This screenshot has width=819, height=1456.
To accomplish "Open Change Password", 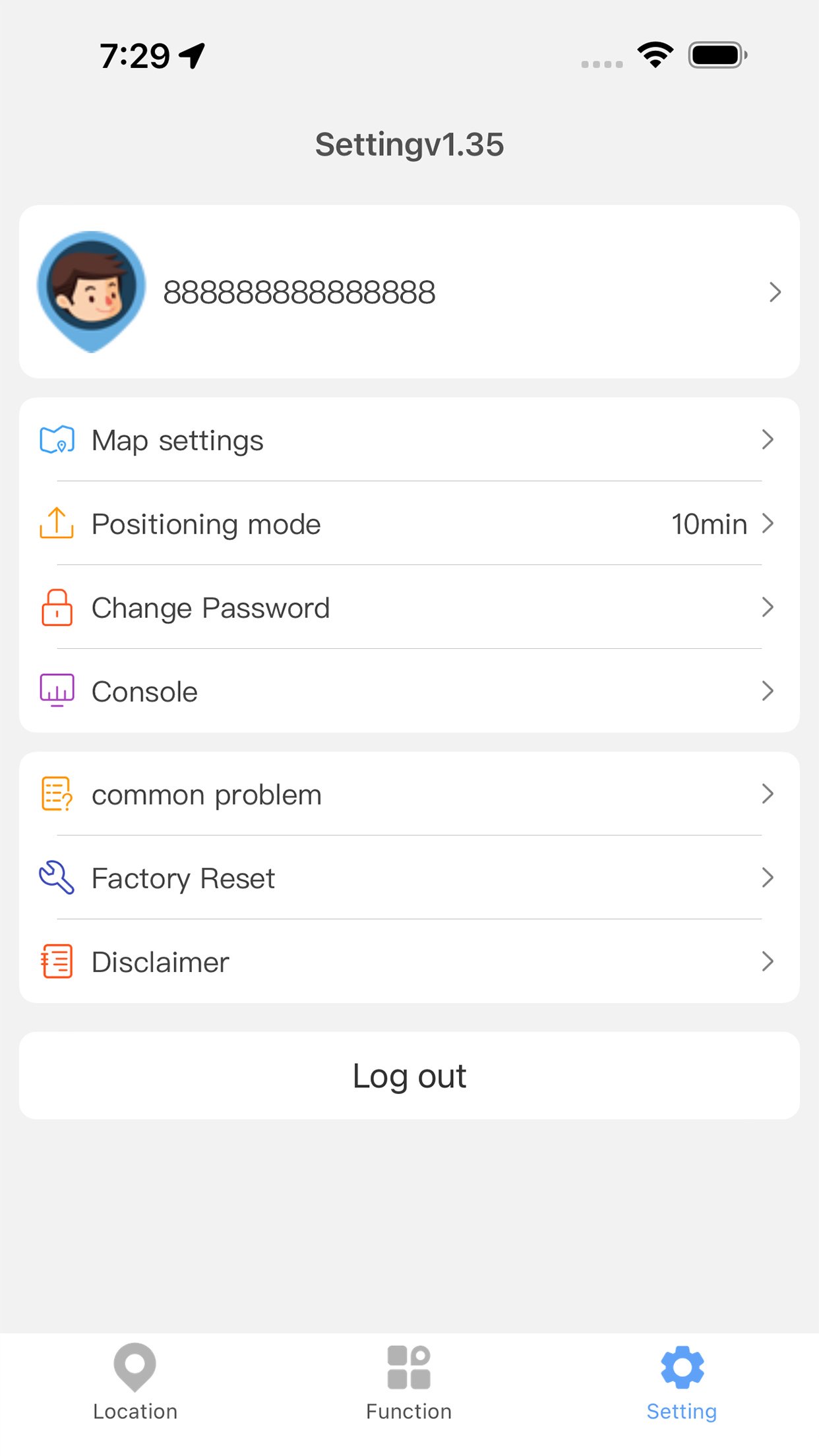I will click(x=409, y=607).
